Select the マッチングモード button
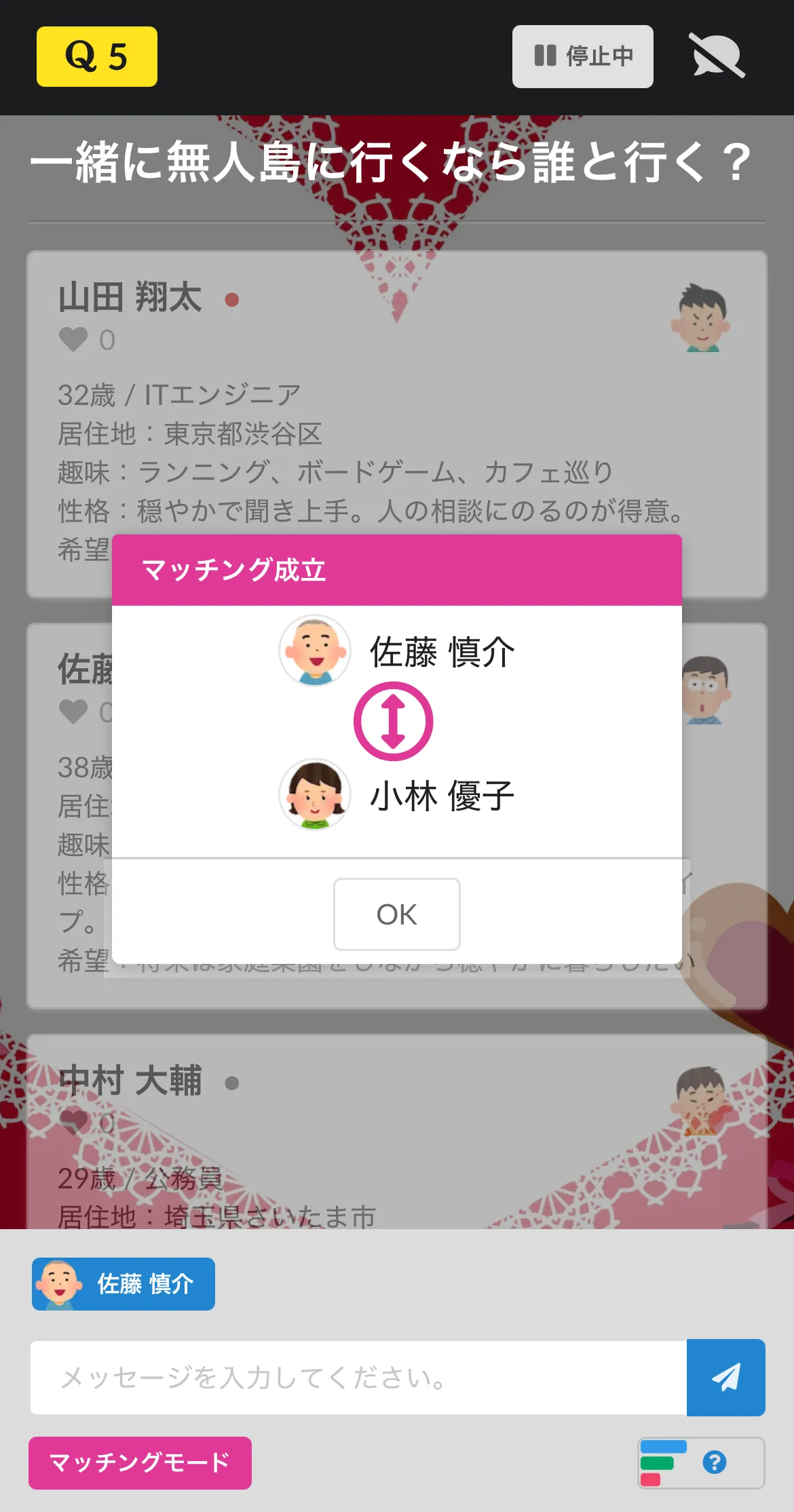The width and height of the screenshot is (794, 1512). pyautogui.click(x=140, y=1462)
